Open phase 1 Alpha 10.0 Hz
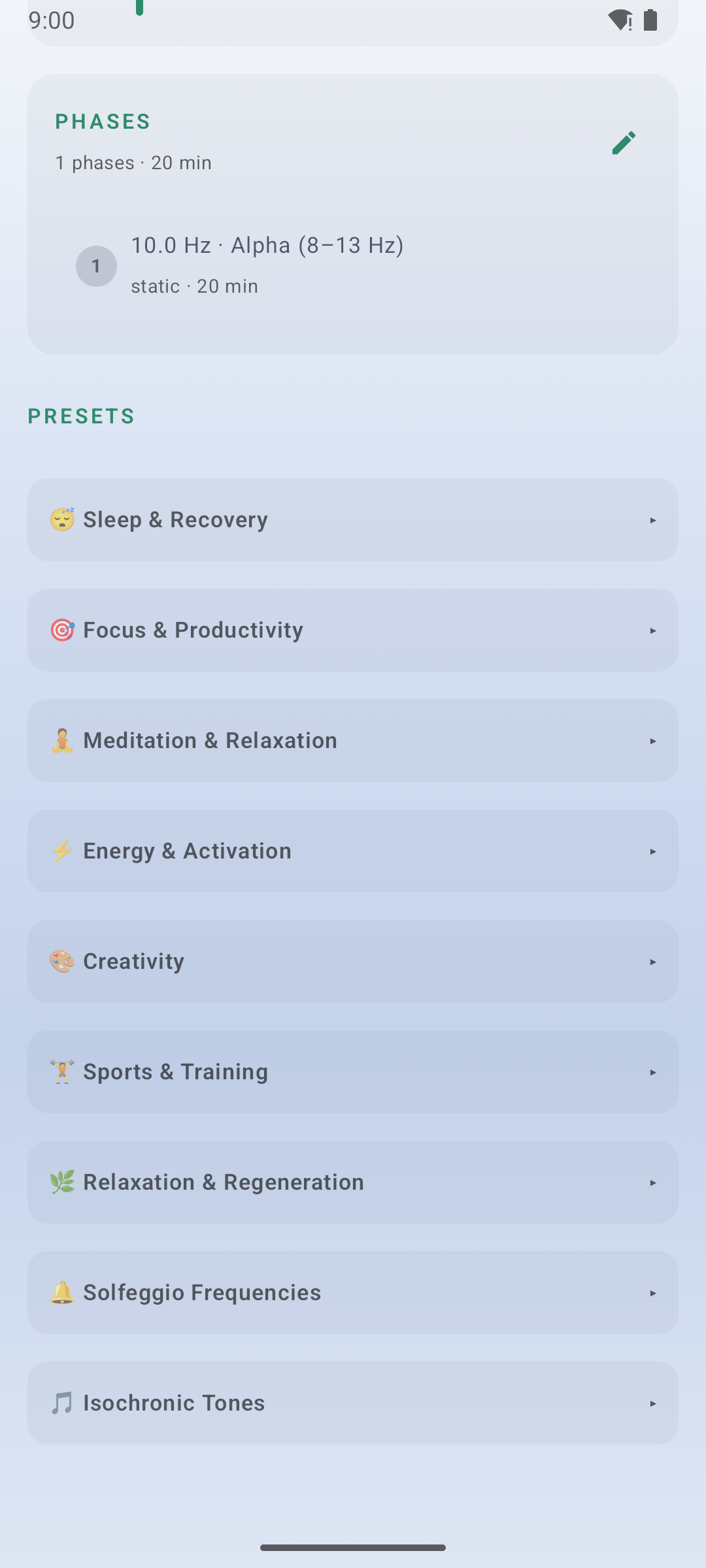This screenshot has height=1568, width=706. pyautogui.click(x=353, y=266)
